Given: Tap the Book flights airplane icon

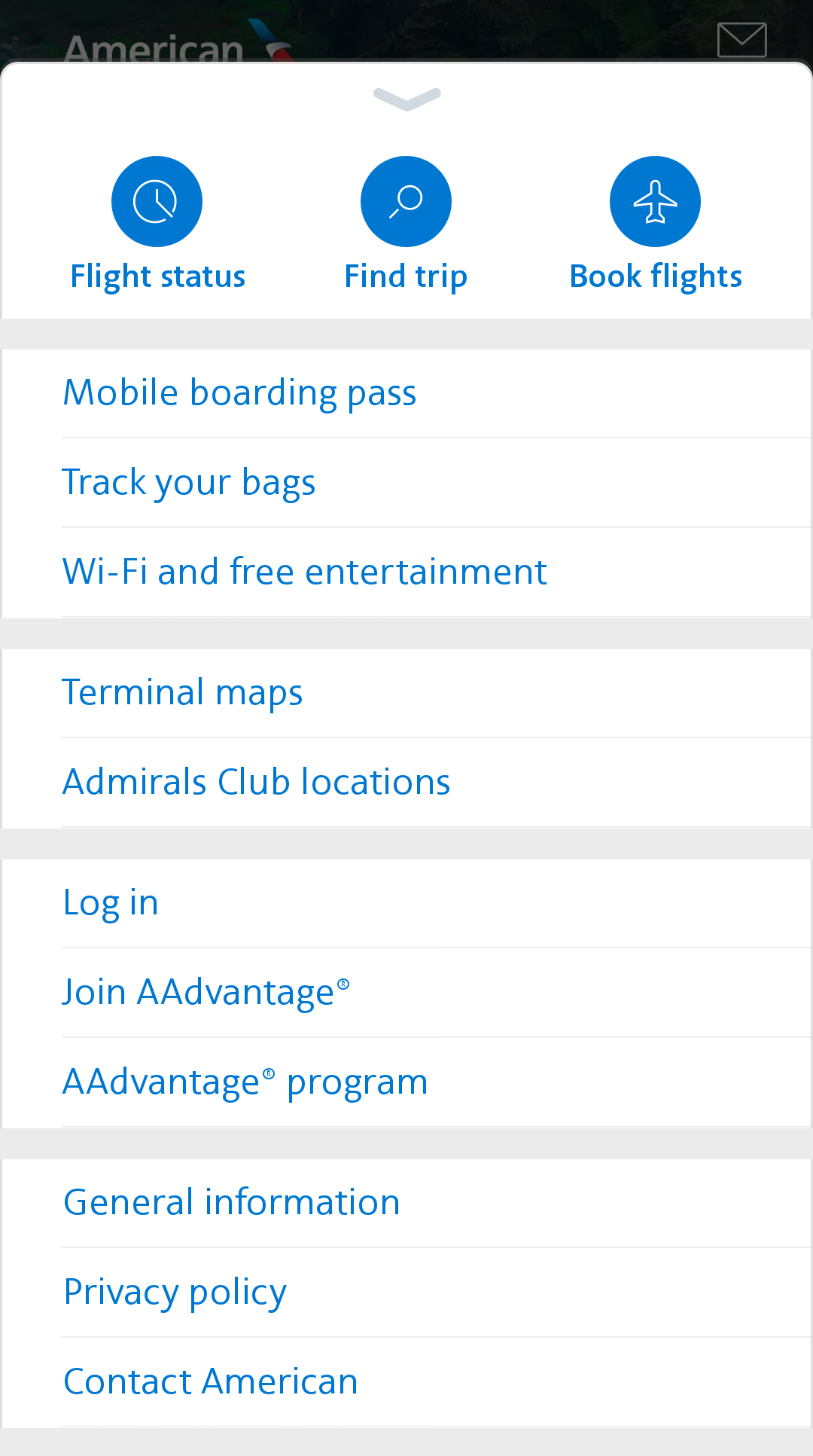Looking at the screenshot, I should pos(654,201).
